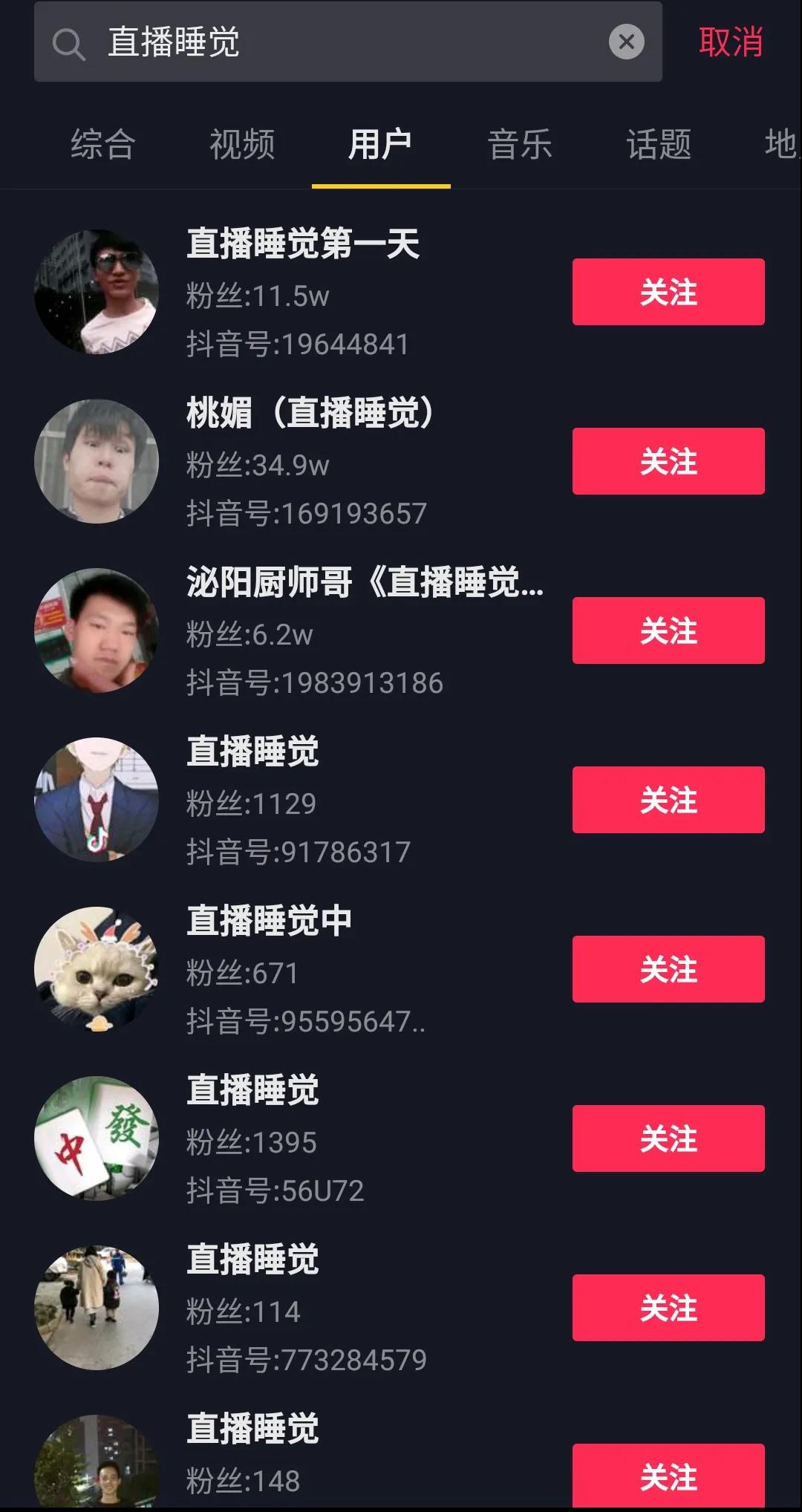Follow the user with 抖音号 91786317

668,800
